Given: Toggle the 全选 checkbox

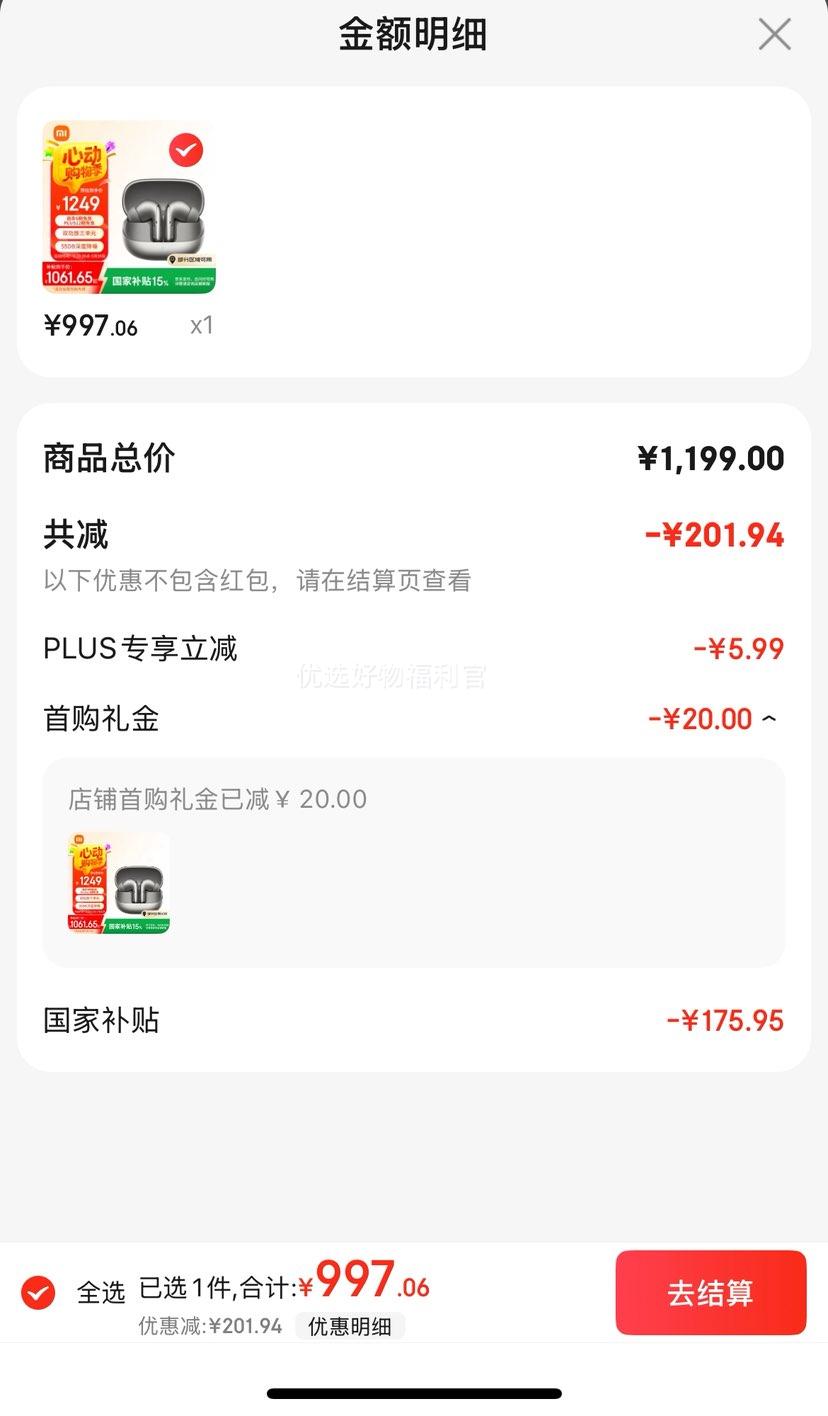Looking at the screenshot, I should (39, 1292).
